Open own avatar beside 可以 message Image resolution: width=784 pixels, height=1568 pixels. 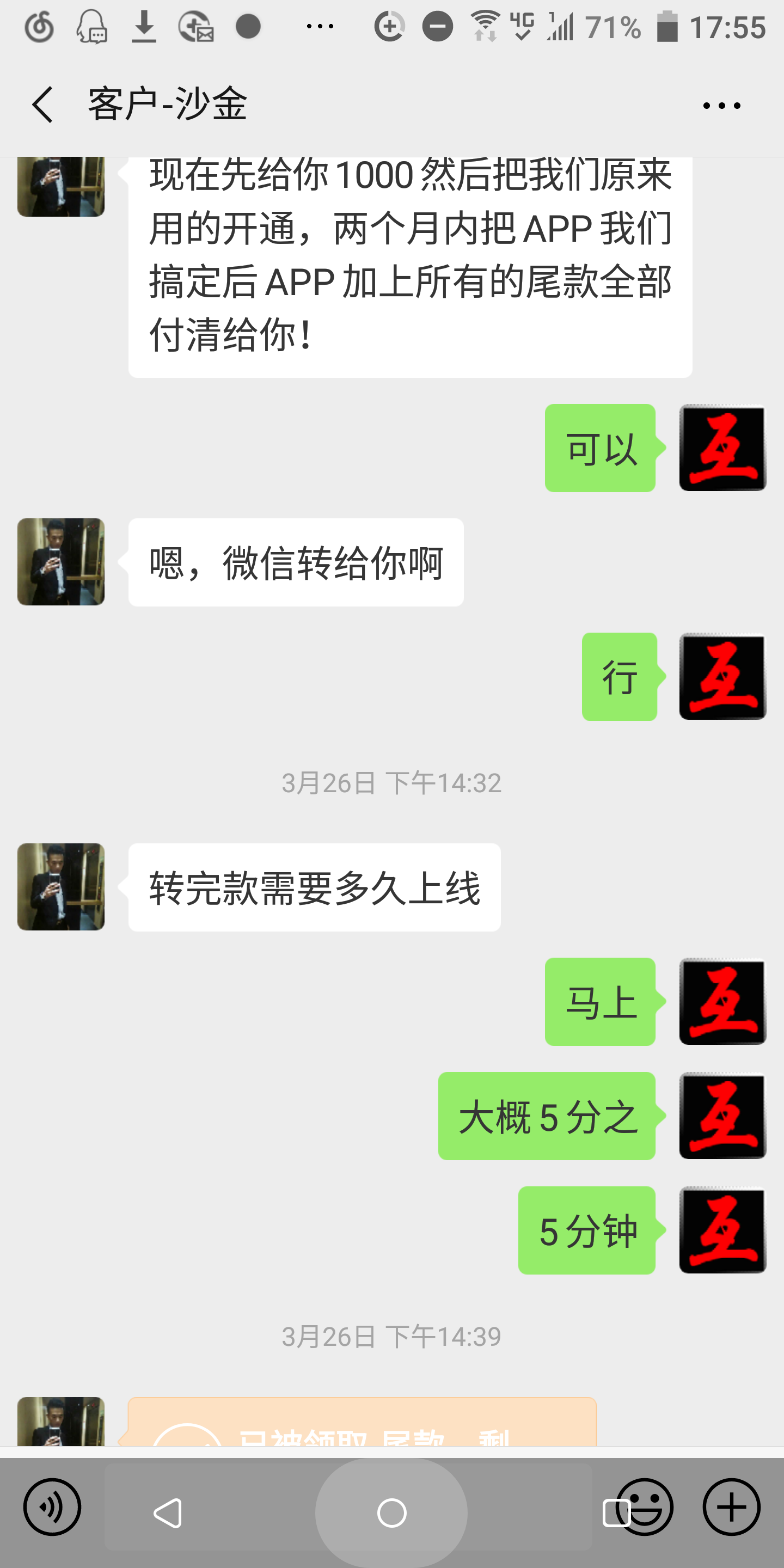(x=722, y=448)
